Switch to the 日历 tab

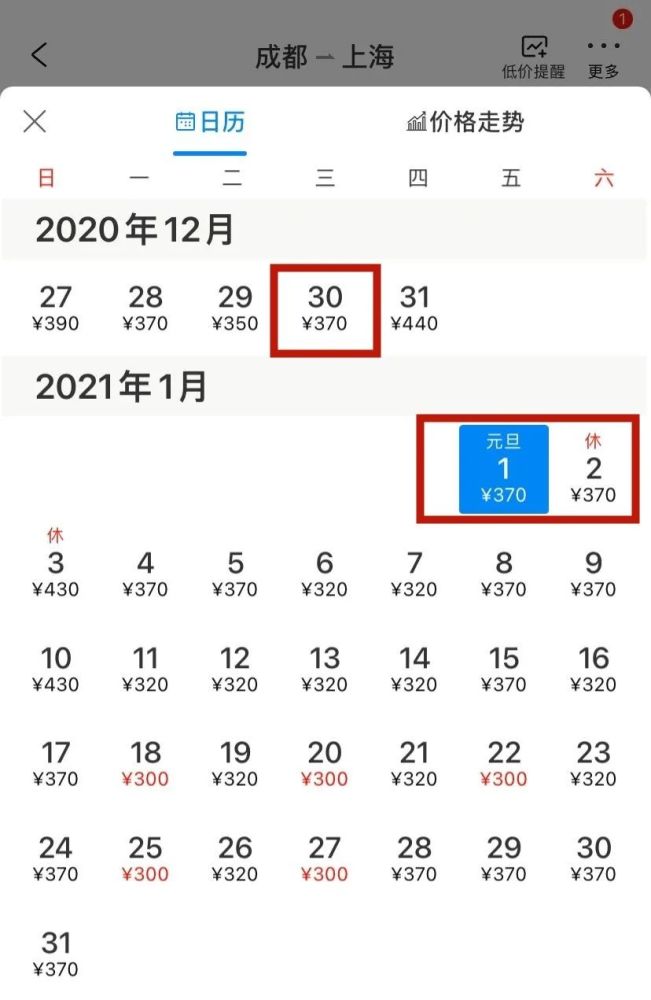coord(210,123)
